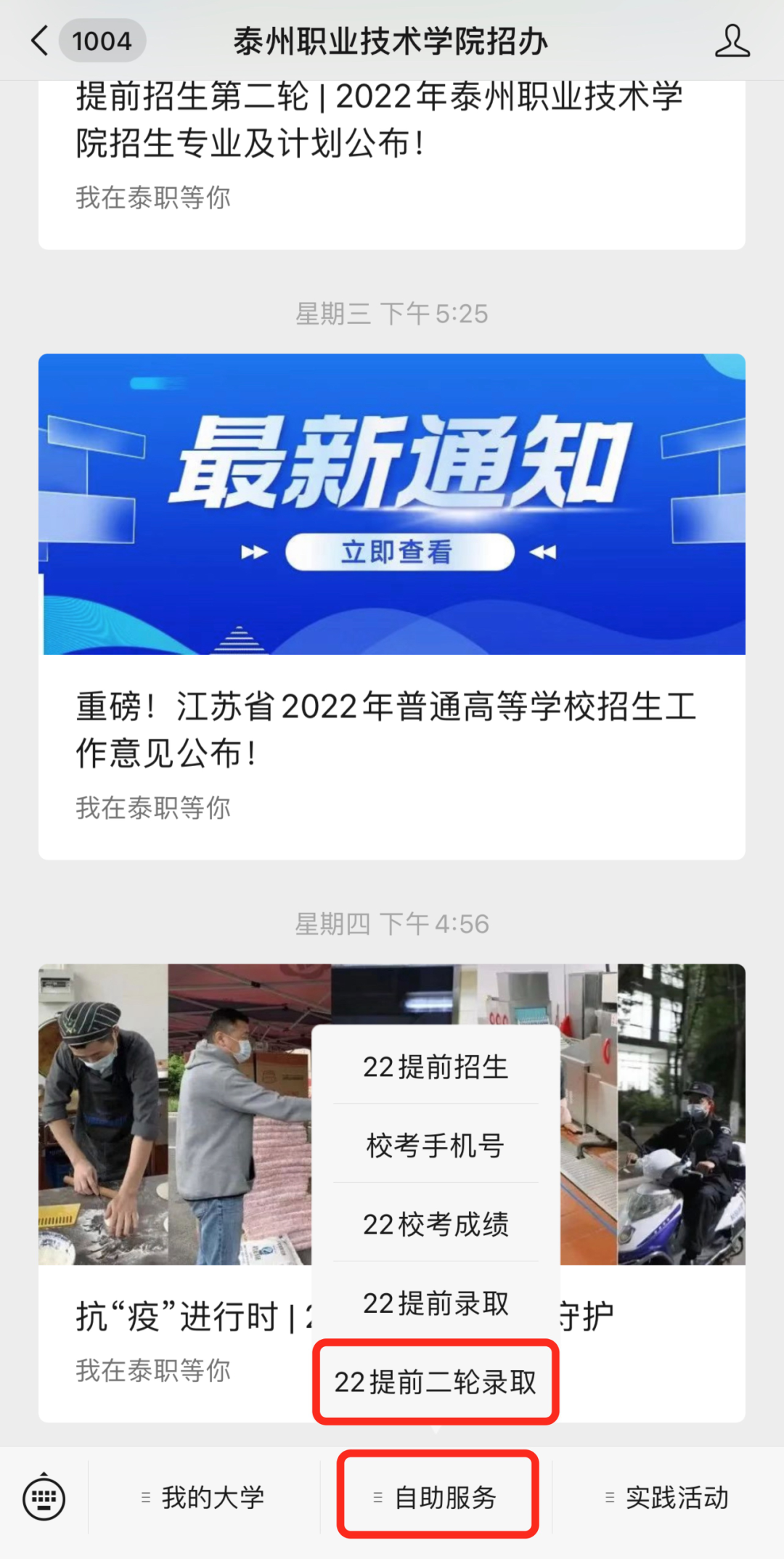Tap the 22提前录取 menu option
784x1559 pixels.
tap(436, 1303)
